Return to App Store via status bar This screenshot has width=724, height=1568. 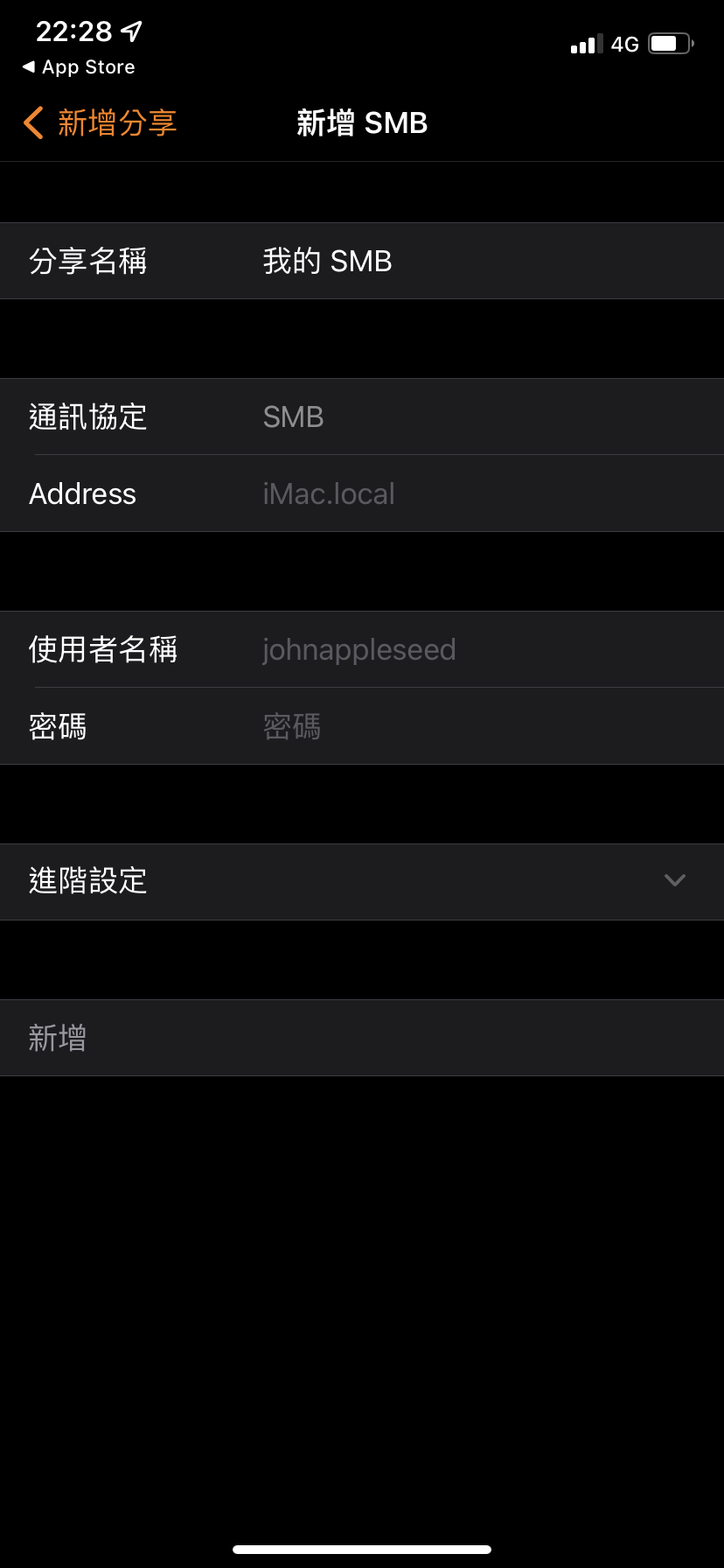[x=79, y=67]
